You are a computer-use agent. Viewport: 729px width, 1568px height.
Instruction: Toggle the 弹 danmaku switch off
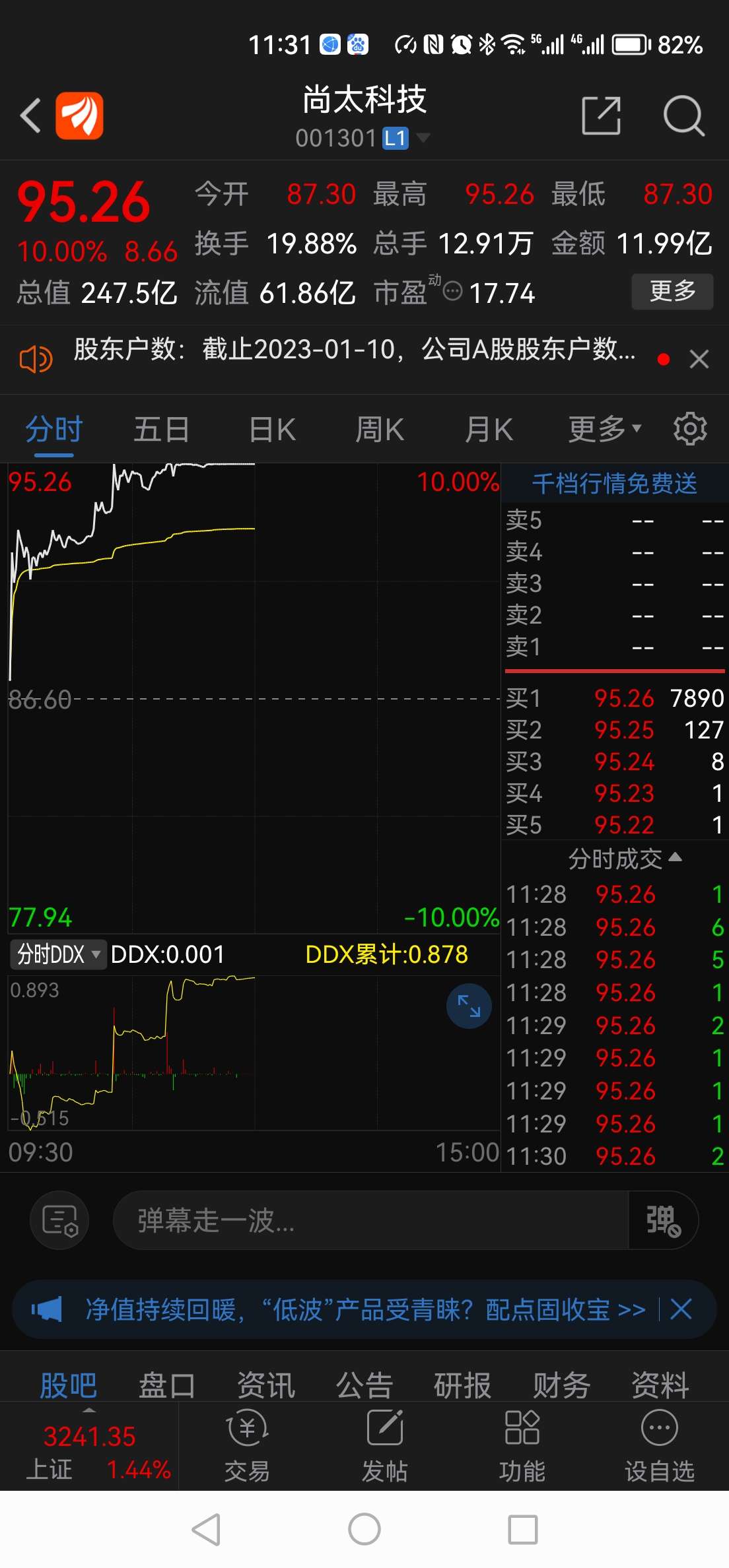(x=662, y=1220)
